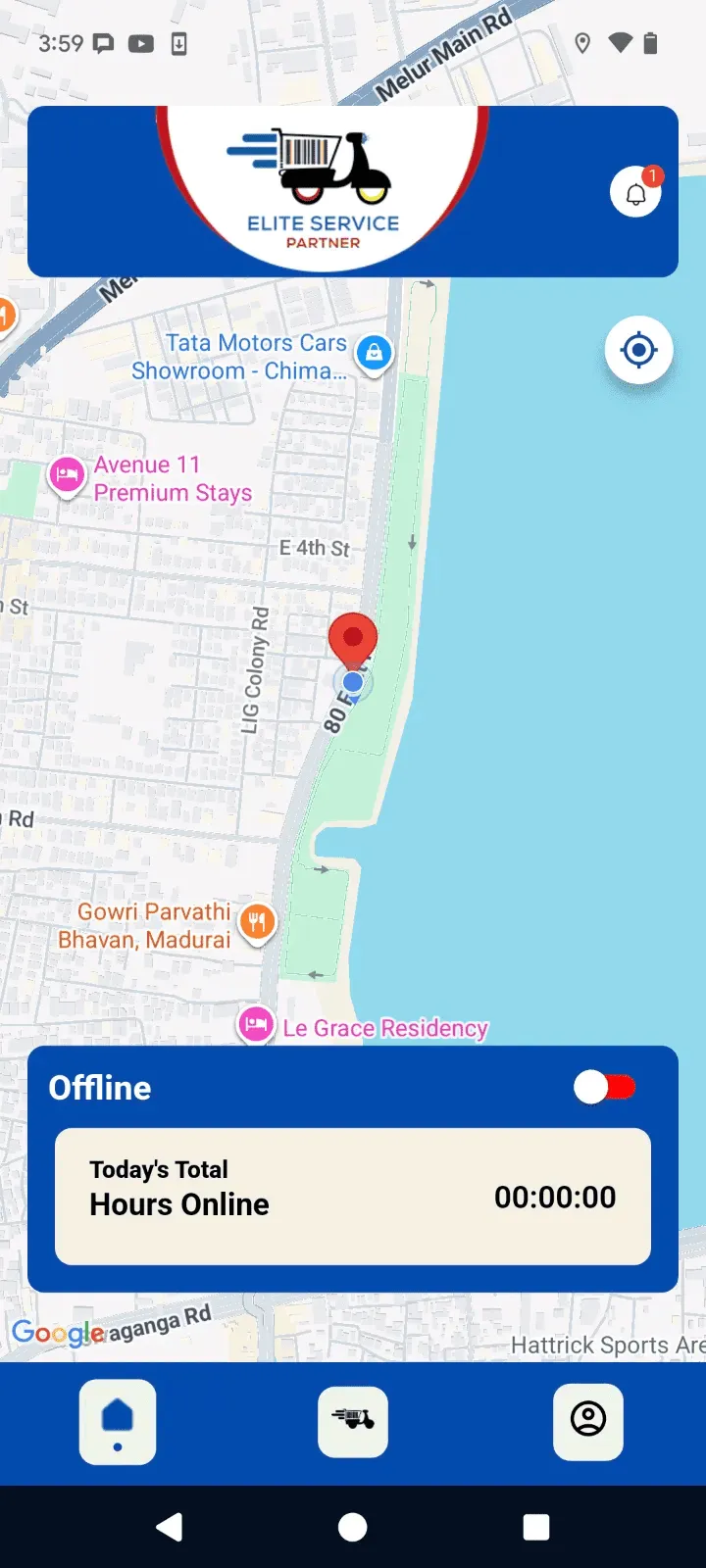
Task: Tap the red location pin marker
Action: point(352,640)
